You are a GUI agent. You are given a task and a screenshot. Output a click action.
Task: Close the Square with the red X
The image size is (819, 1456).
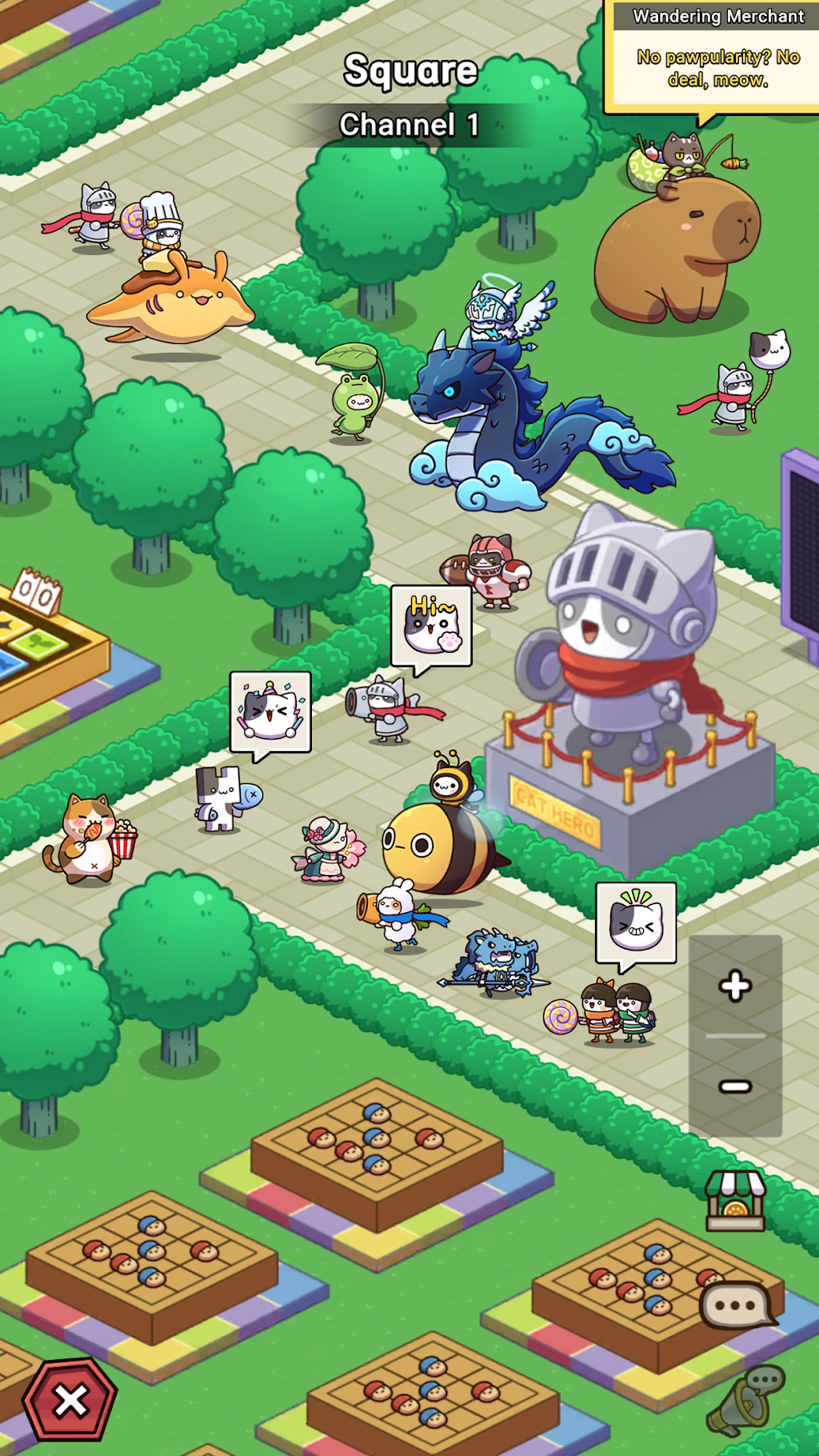[x=70, y=1399]
